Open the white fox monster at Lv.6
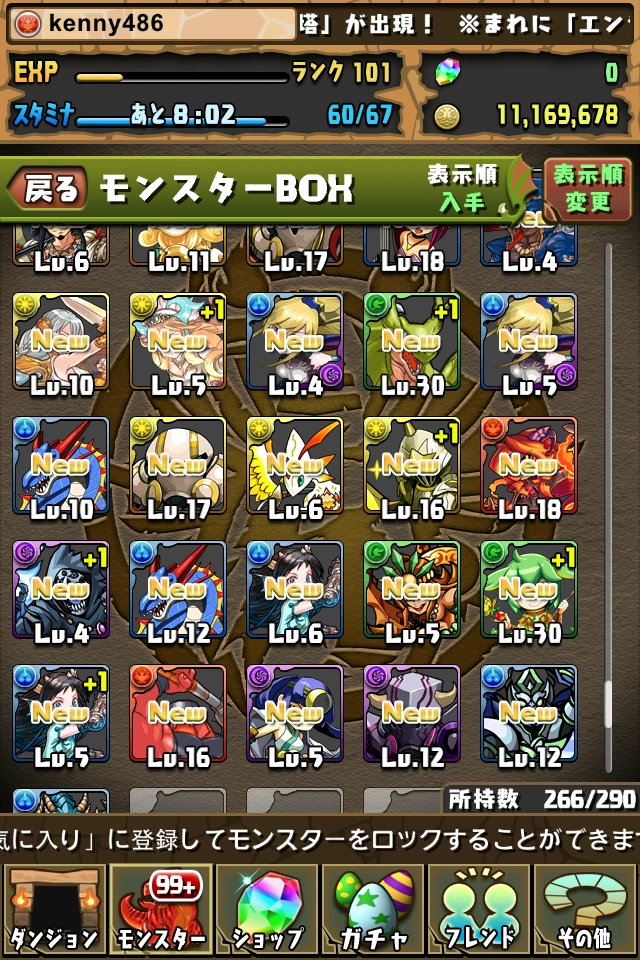Image resolution: width=640 pixels, height=960 pixels. point(294,466)
